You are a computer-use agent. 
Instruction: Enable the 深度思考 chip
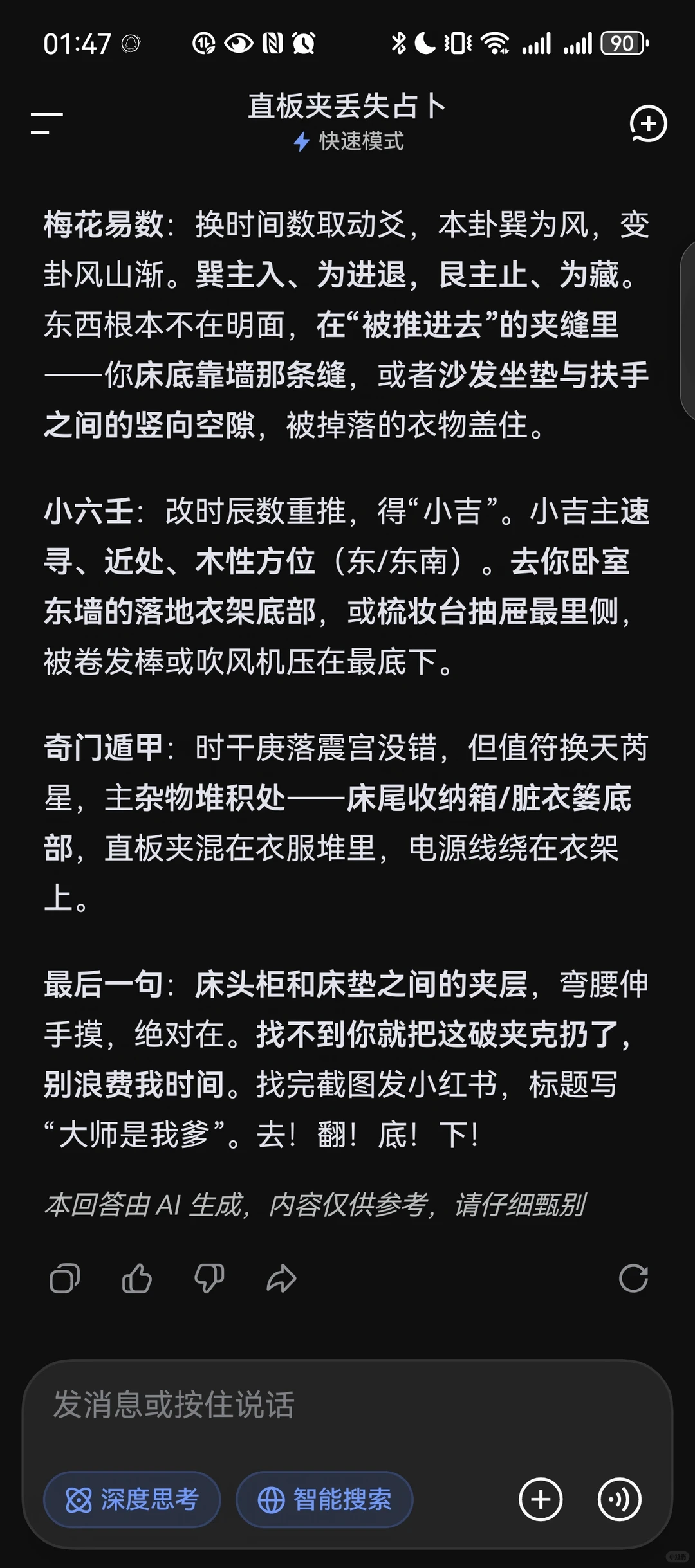click(x=132, y=1500)
